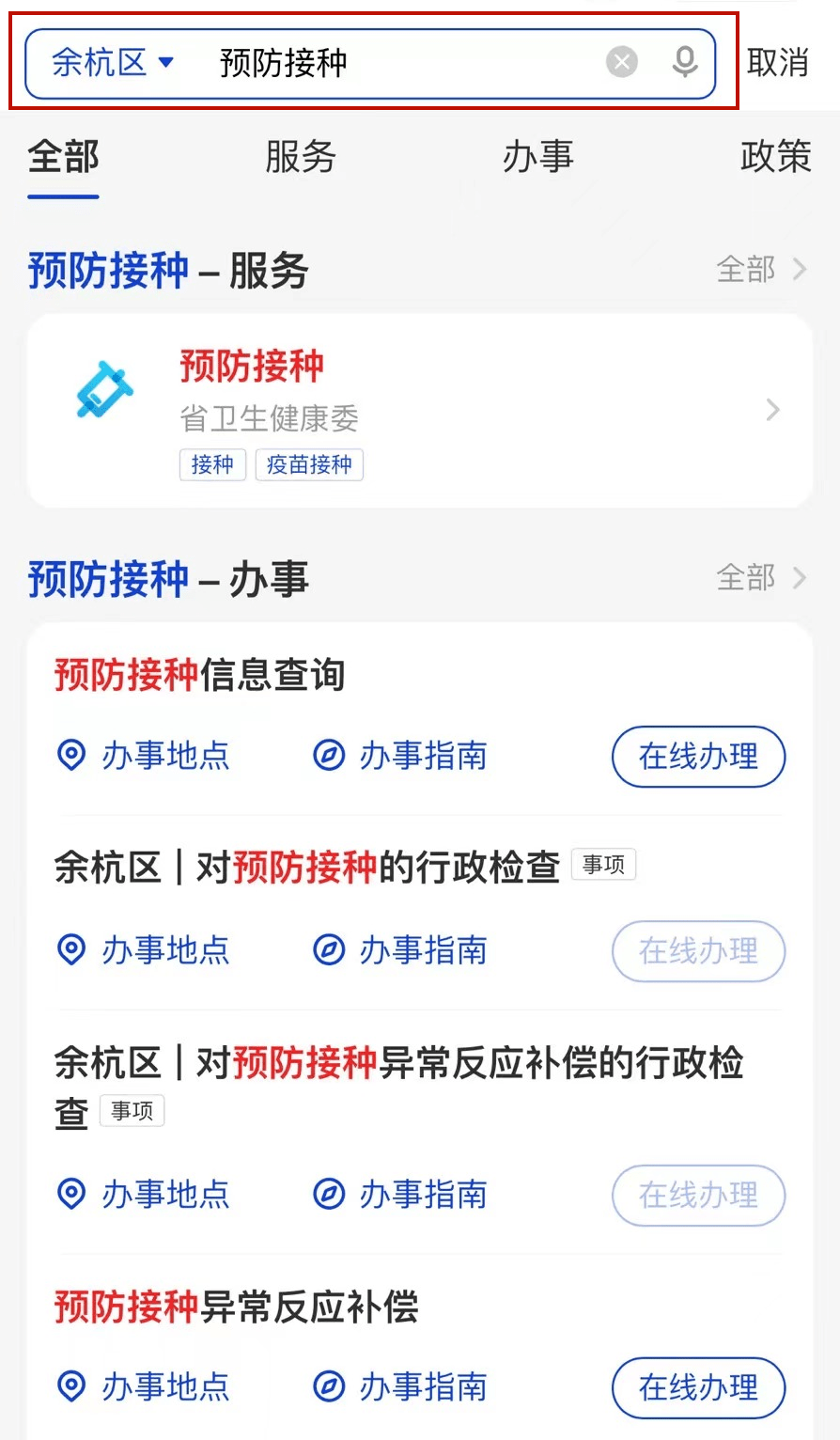The image size is (840, 1440).
Task: Tap 在线办理 for 预防接种信息查询
Action: point(698,757)
